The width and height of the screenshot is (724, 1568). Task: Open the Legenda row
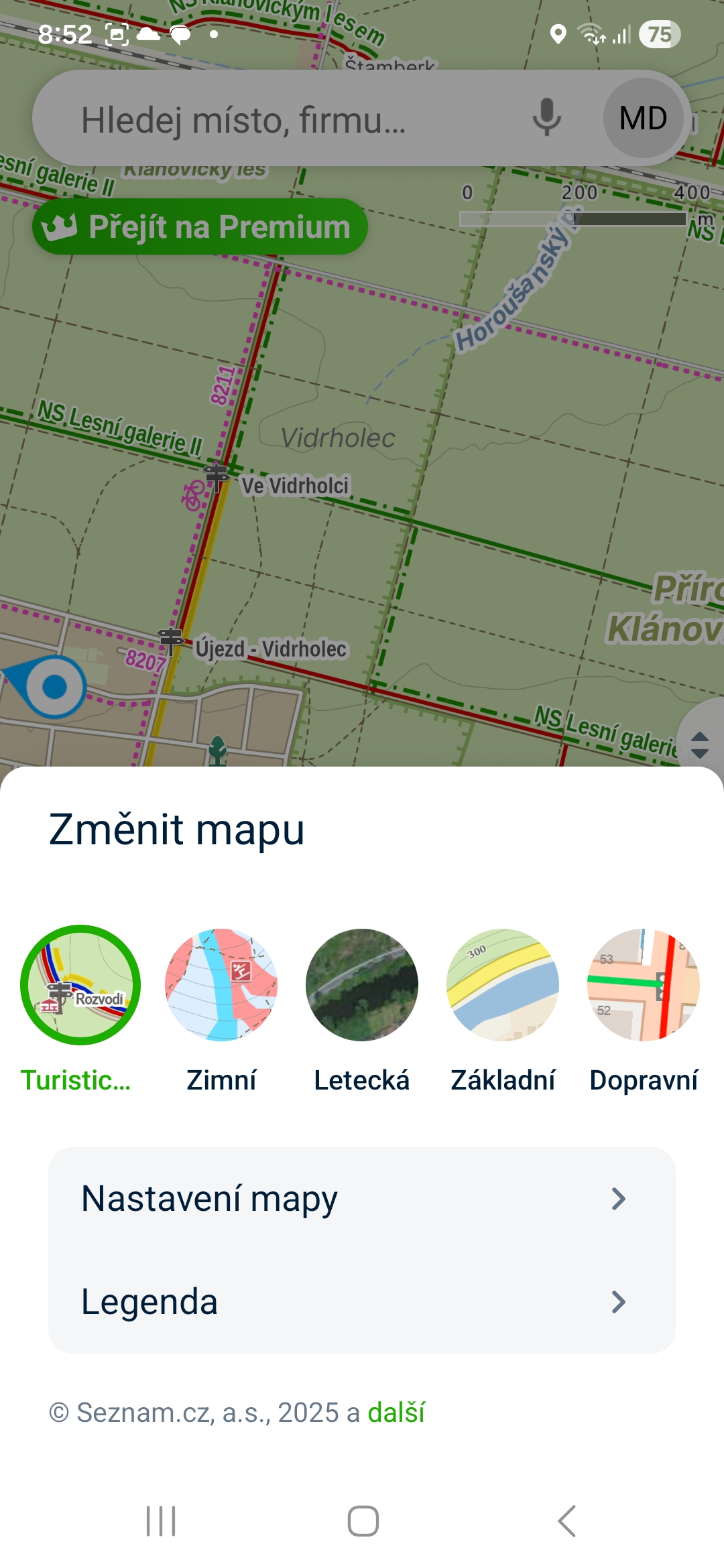pyautogui.click(x=362, y=1302)
